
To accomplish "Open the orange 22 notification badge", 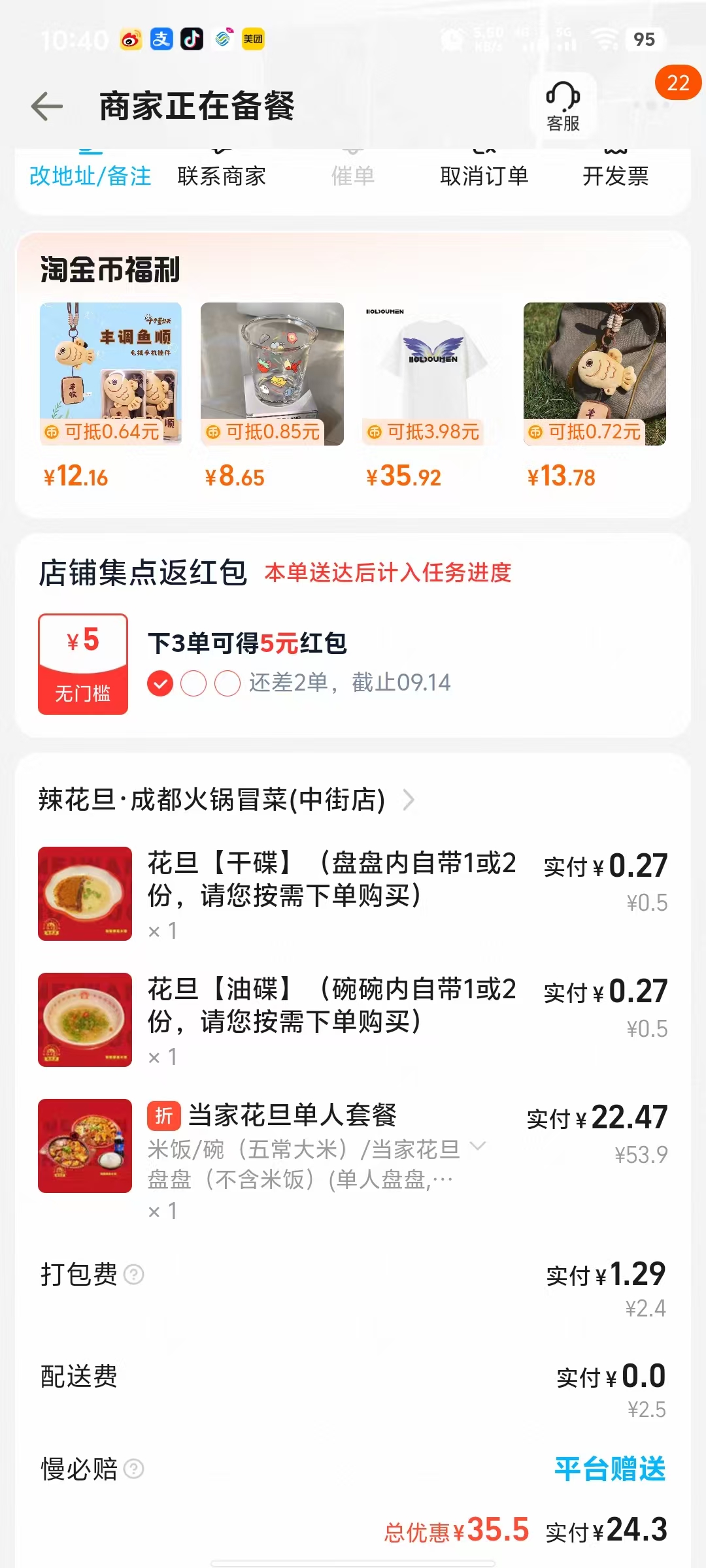I will click(678, 83).
